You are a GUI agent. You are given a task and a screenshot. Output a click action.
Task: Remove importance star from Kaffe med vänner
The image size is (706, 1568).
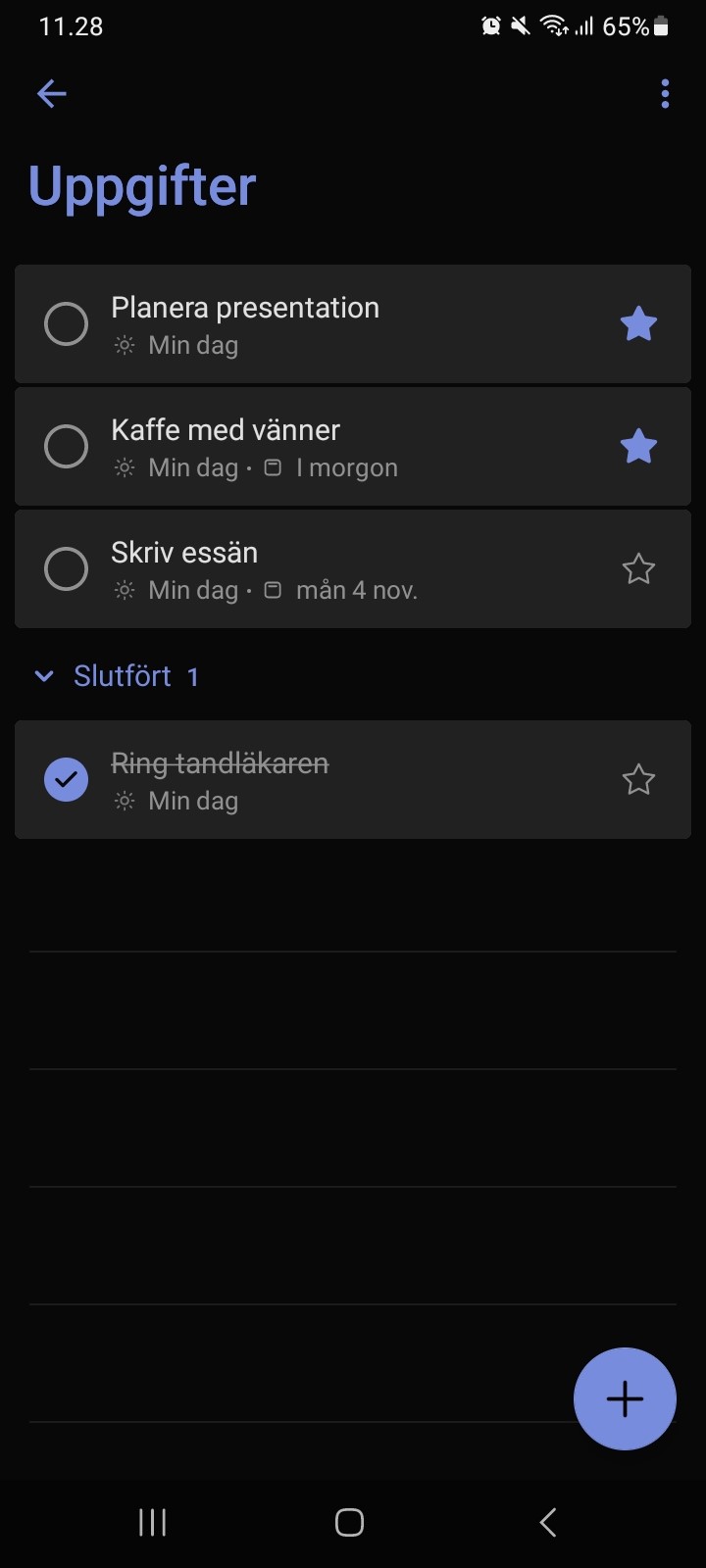tap(638, 447)
